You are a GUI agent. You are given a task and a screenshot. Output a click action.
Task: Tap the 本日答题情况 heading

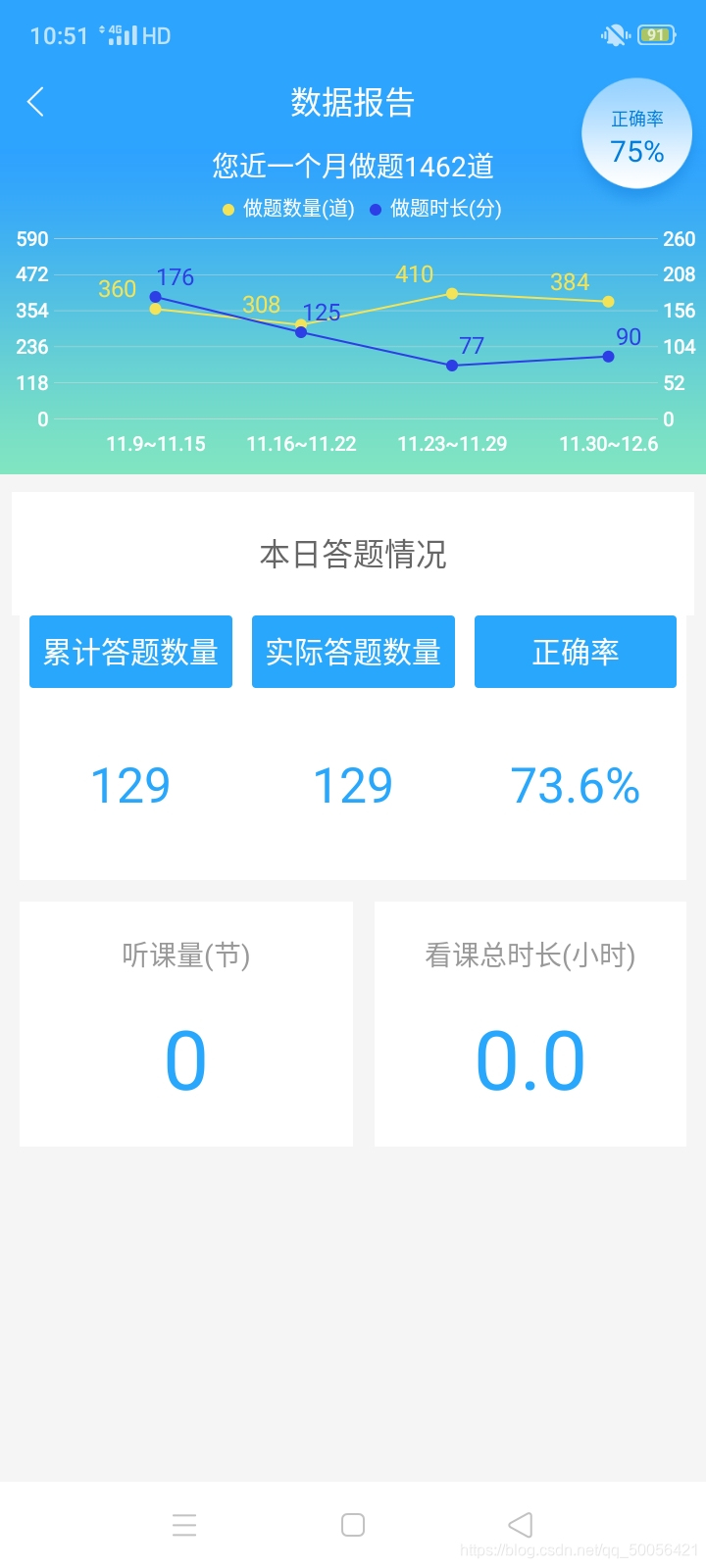[x=352, y=554]
